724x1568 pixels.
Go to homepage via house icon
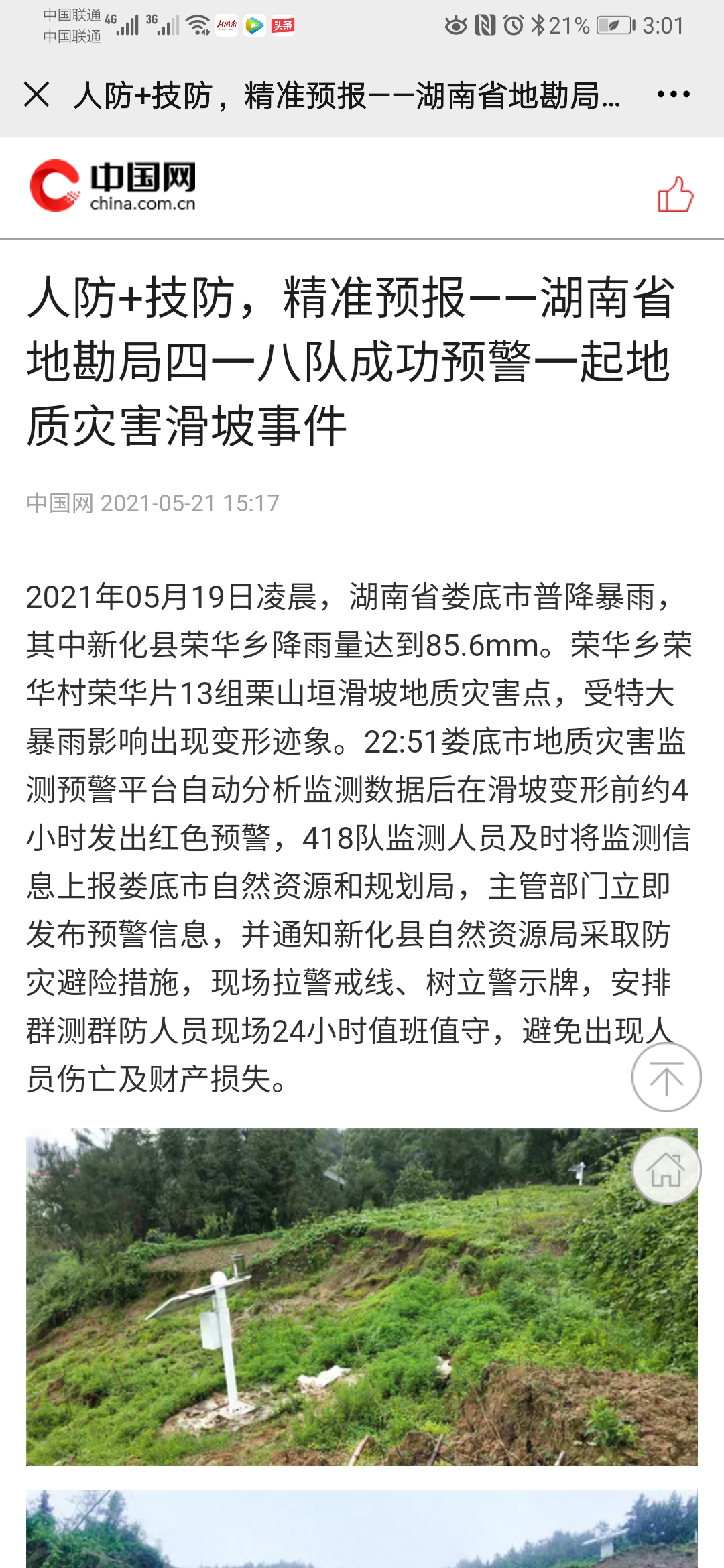(x=666, y=1170)
